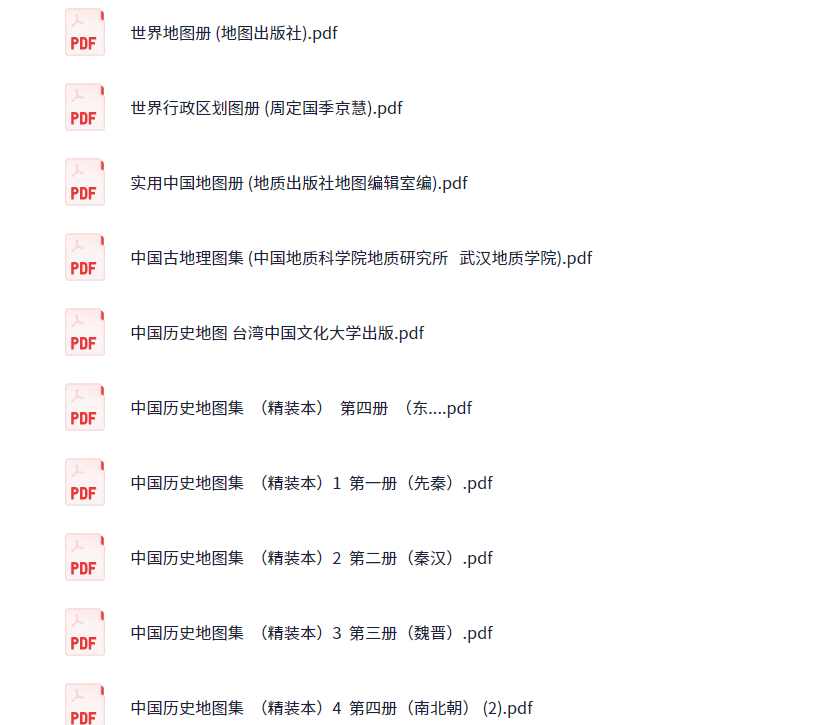The image size is (820, 725).
Task: Open 中国古地理图集 PDF file
Action: coord(361,258)
